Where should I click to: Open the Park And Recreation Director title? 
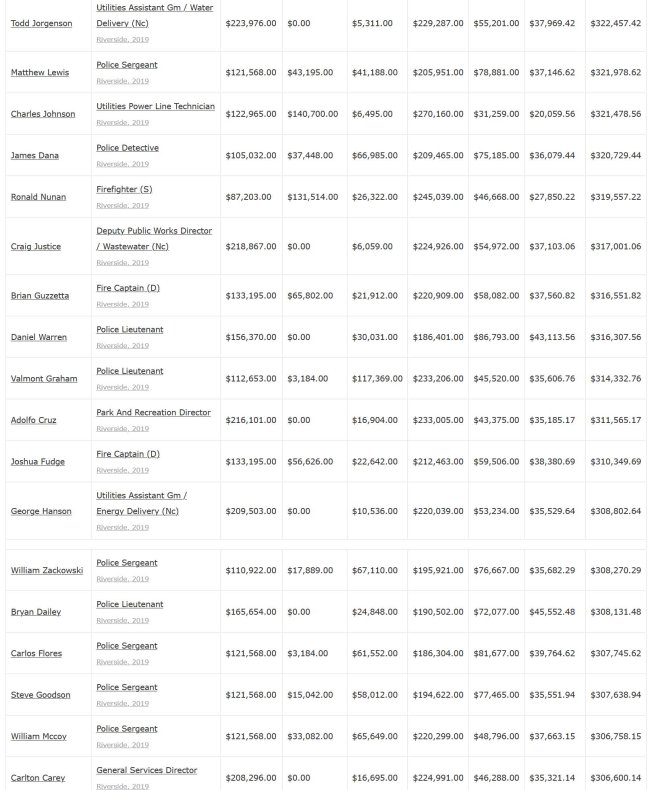tap(153, 412)
